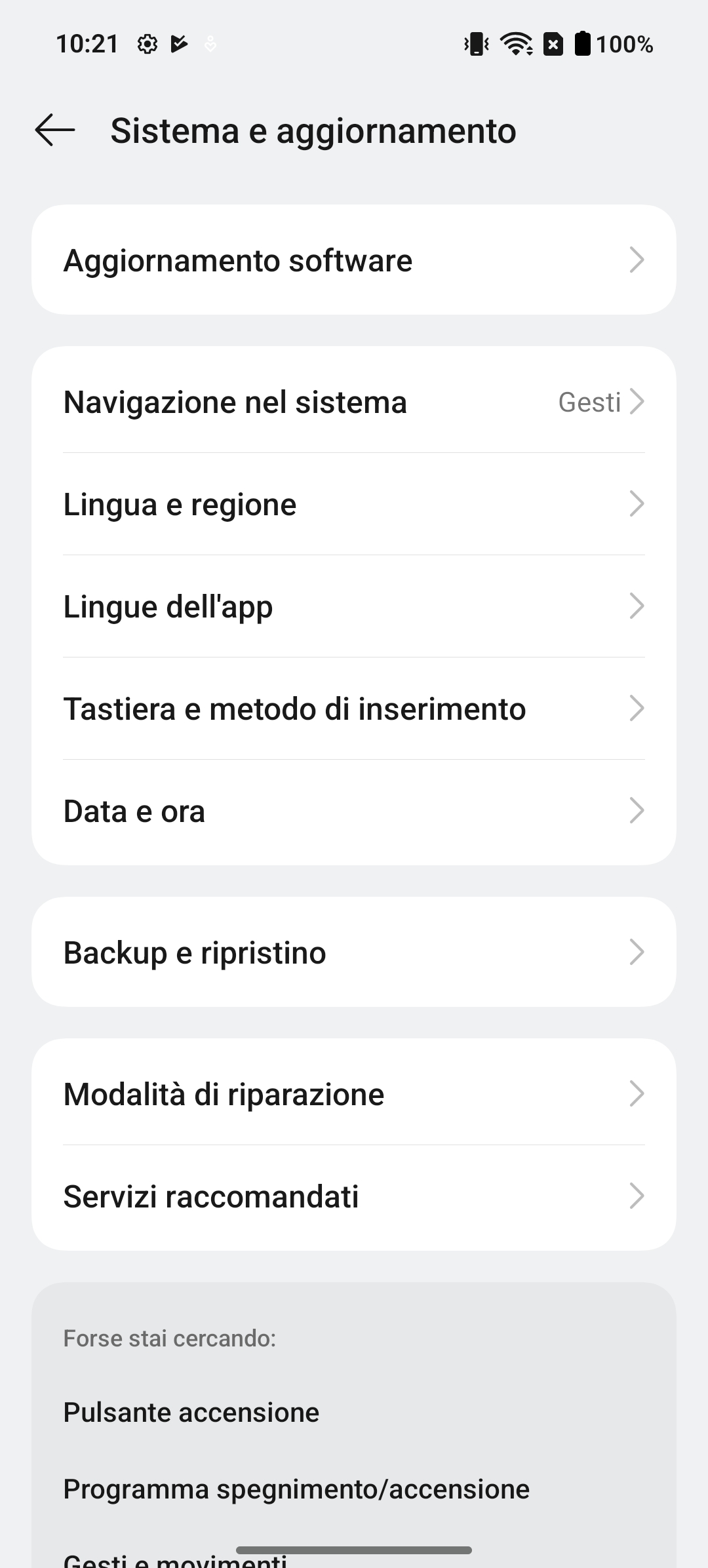
Task: Open Tastiera e metodo di inserimento
Action: click(x=354, y=709)
